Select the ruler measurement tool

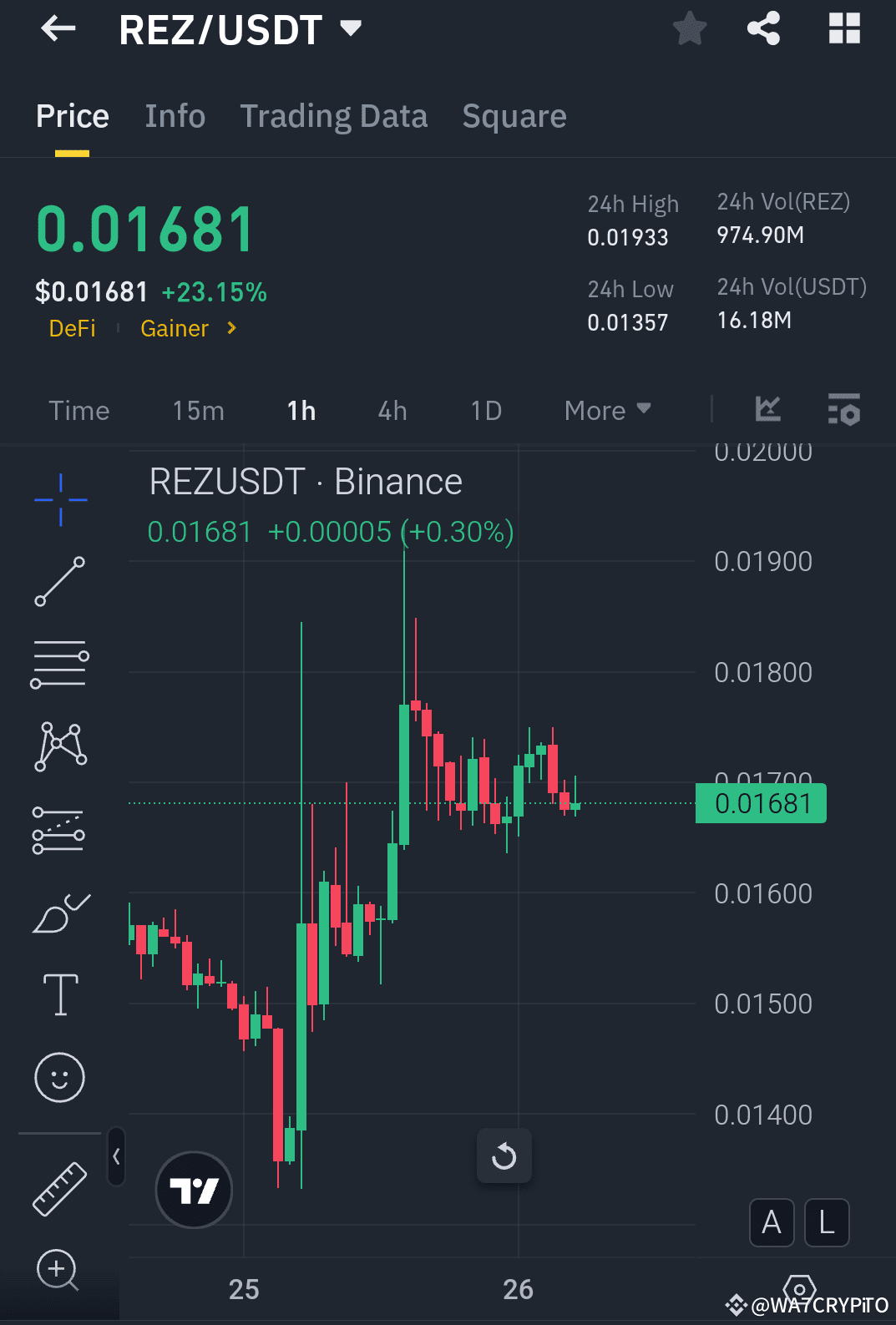59,1187
